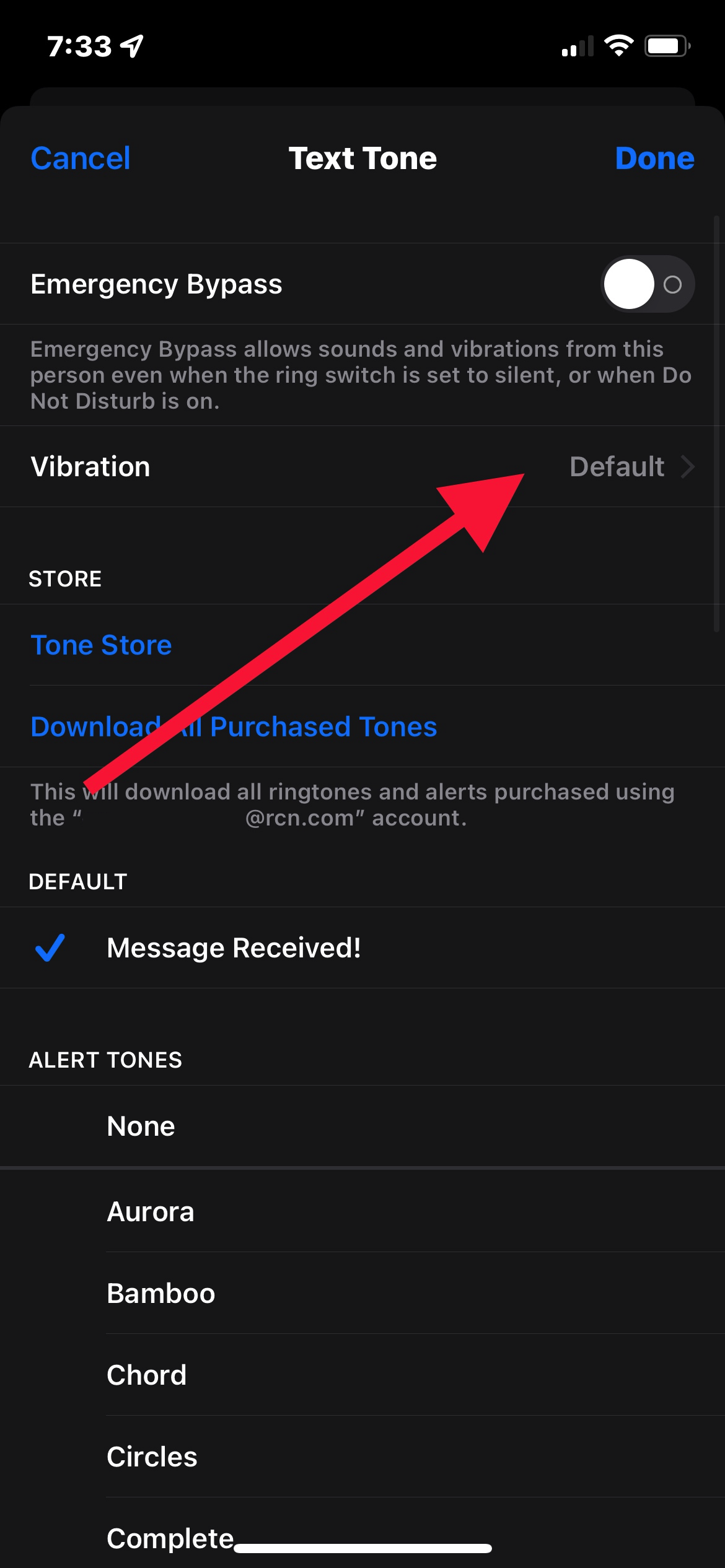The width and height of the screenshot is (725, 1568).
Task: Cancel the Text Tone selection
Action: pyautogui.click(x=81, y=159)
